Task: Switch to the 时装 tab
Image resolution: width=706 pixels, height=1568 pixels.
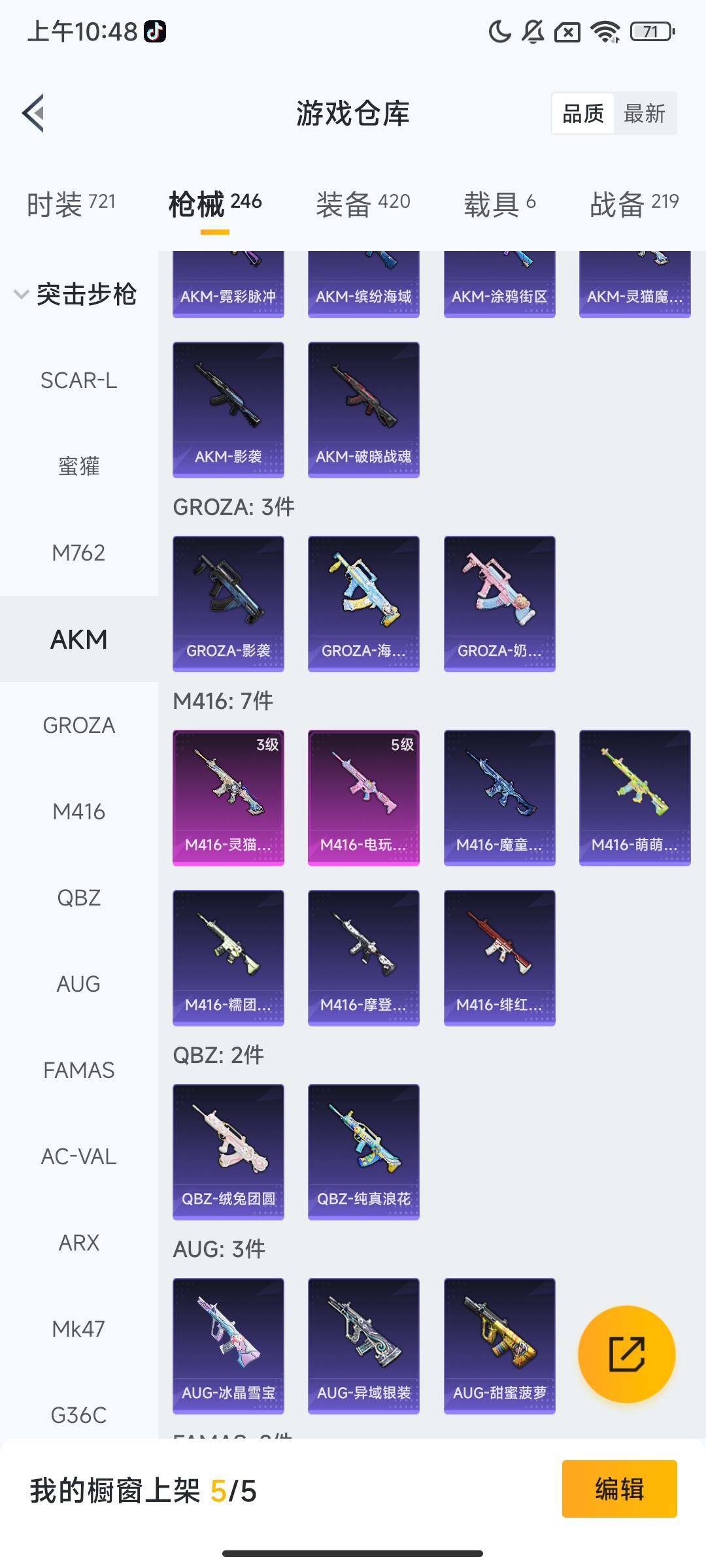Action: pos(71,203)
